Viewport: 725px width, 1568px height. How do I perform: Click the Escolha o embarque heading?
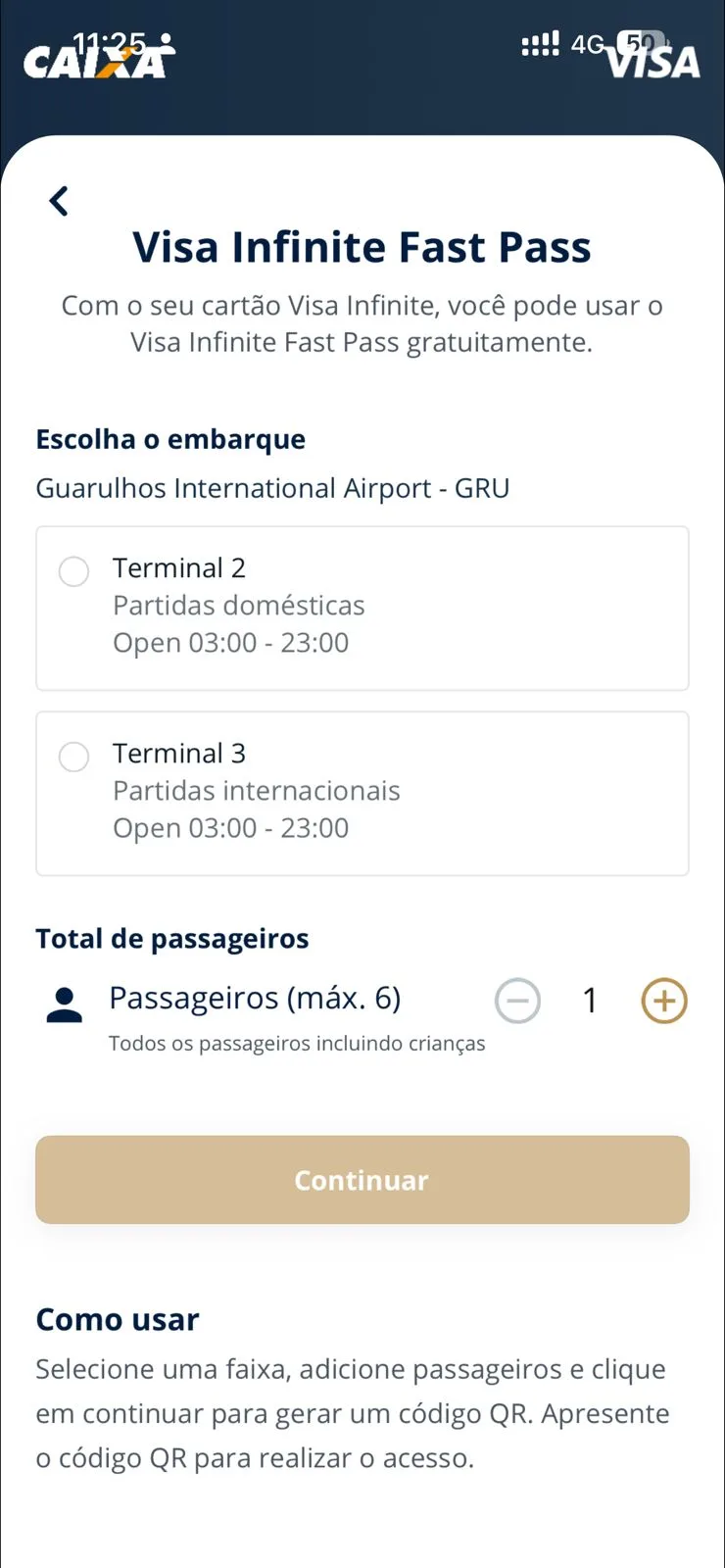coord(170,439)
